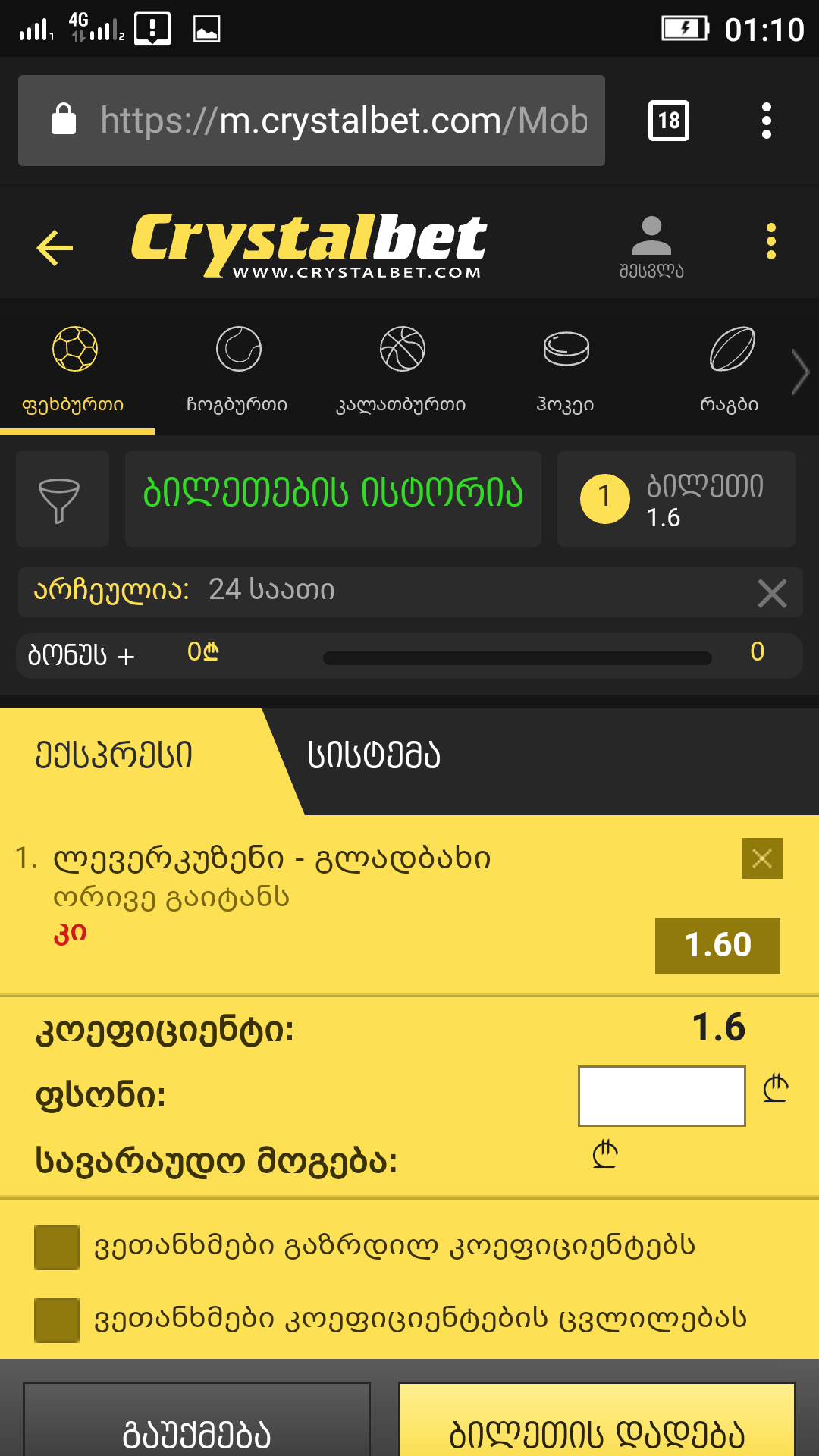The image size is (819, 1456).
Task: Switch to the სისტემა tab
Action: click(374, 755)
